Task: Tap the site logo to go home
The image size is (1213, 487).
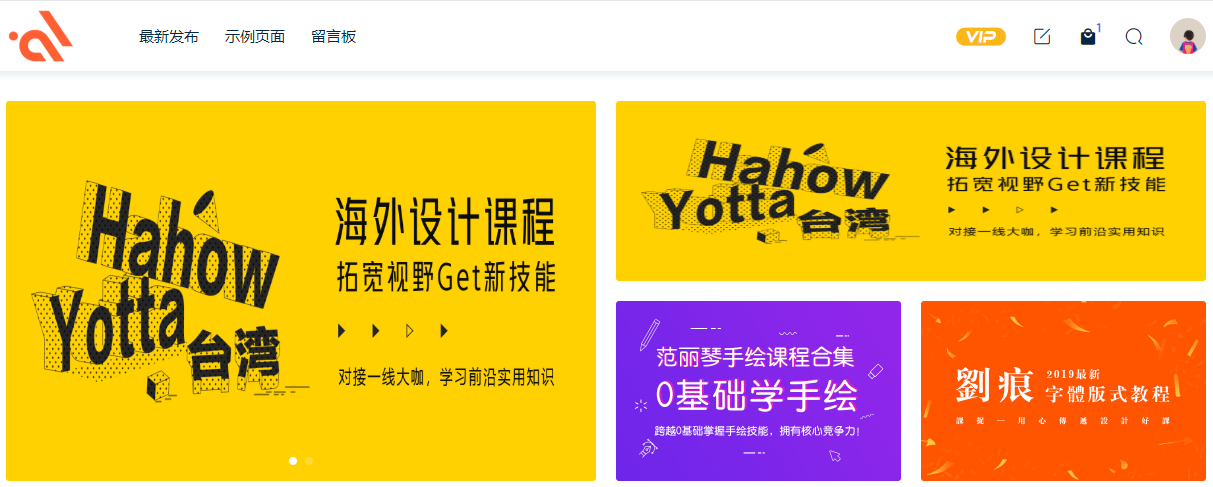Action: coord(41,36)
